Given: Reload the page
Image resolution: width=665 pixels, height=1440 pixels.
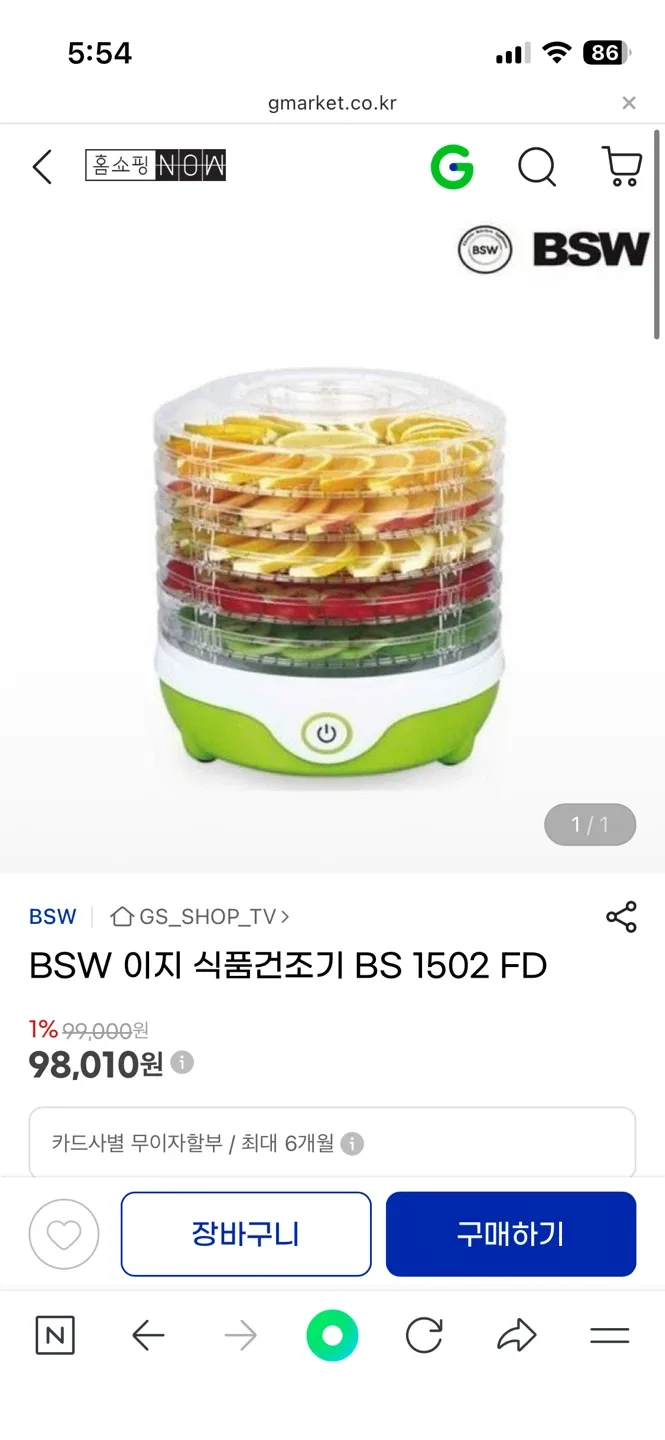Looking at the screenshot, I should coord(424,1336).
